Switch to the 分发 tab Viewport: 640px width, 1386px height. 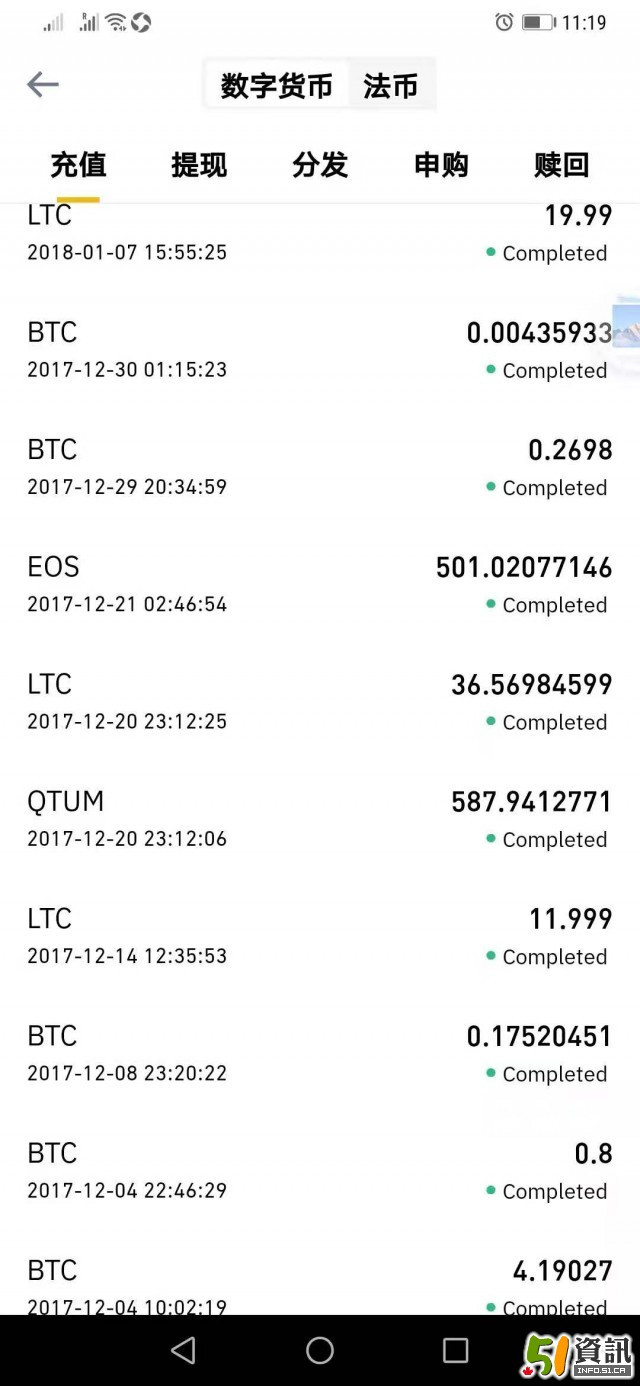(320, 165)
